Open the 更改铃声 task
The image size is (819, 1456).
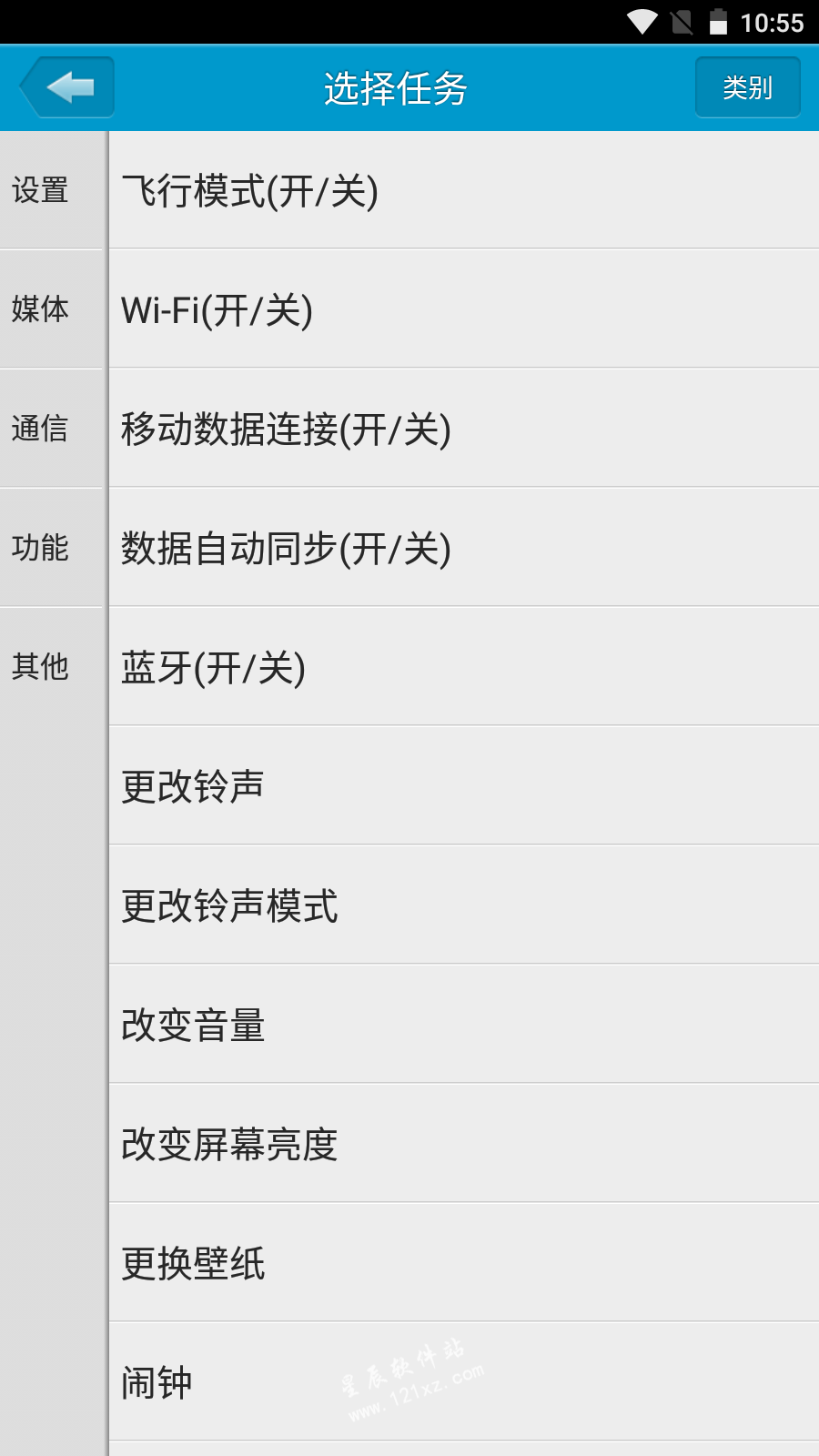pos(463,787)
